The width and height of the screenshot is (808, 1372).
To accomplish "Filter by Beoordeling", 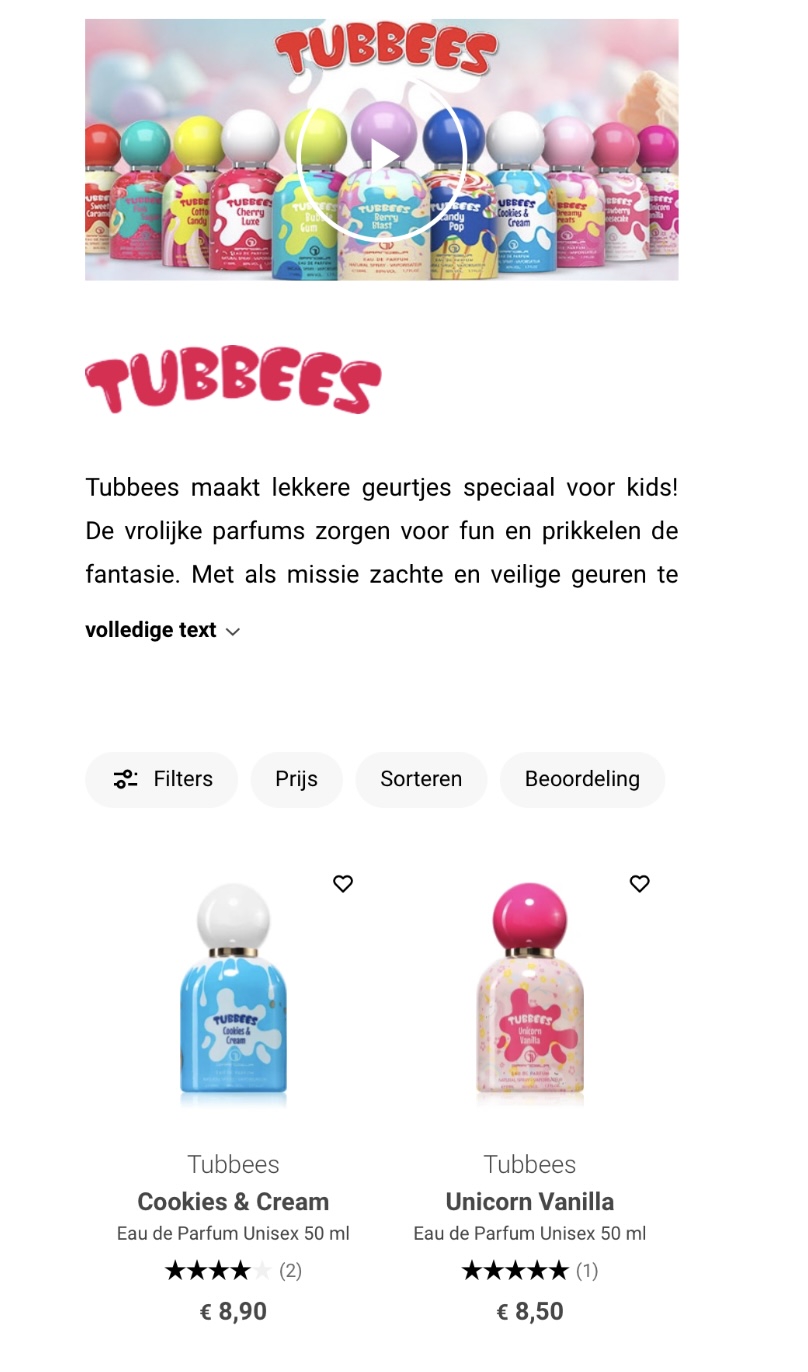I will (x=582, y=780).
